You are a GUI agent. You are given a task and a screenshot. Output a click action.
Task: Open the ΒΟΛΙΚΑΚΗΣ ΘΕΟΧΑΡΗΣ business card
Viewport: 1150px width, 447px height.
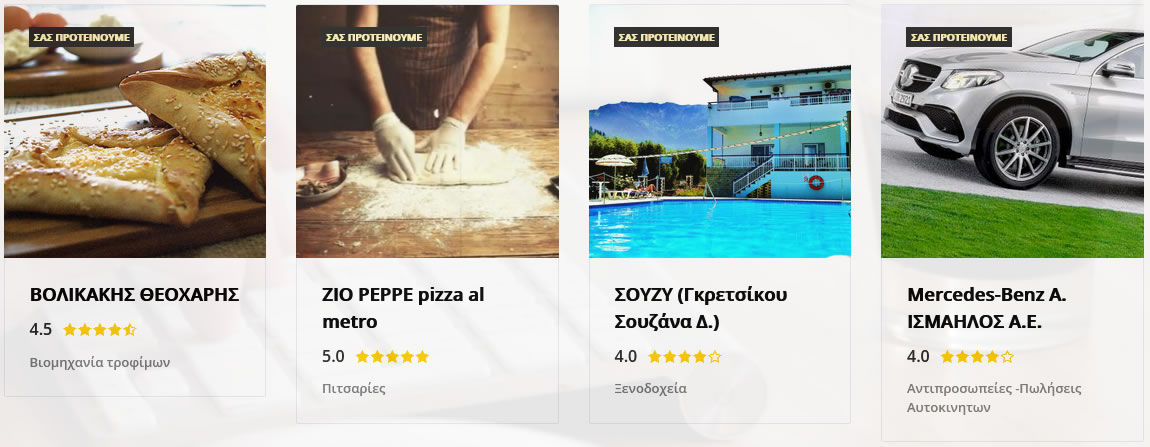point(134,295)
